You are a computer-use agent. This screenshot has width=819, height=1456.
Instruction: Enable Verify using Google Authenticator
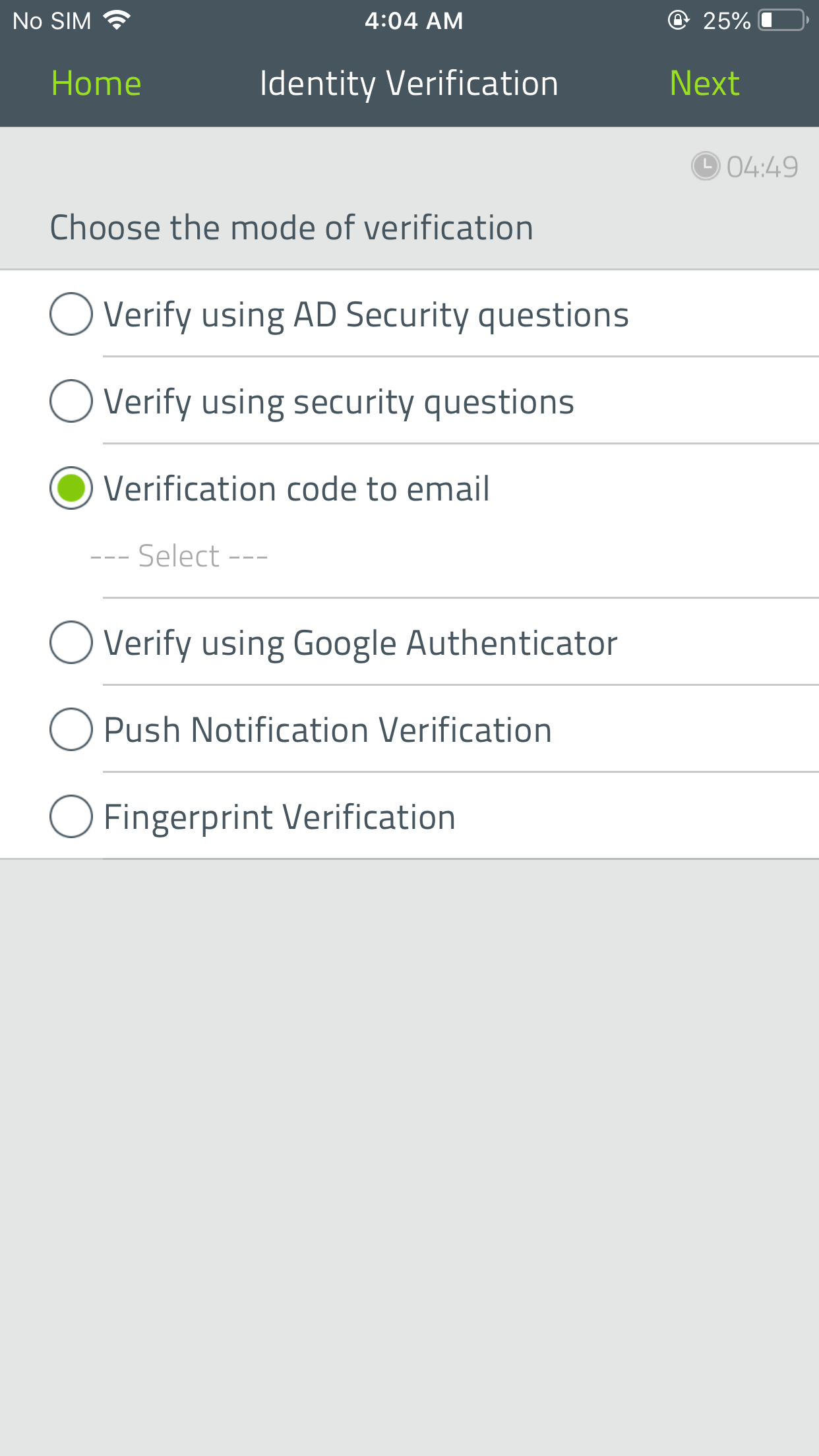(71, 642)
